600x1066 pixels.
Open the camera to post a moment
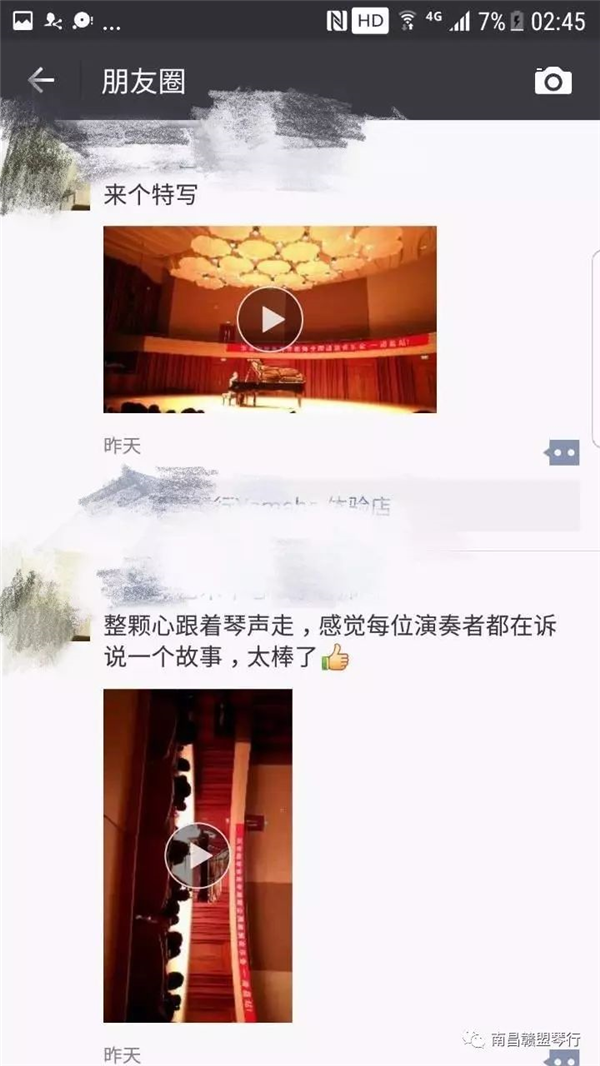coord(553,81)
